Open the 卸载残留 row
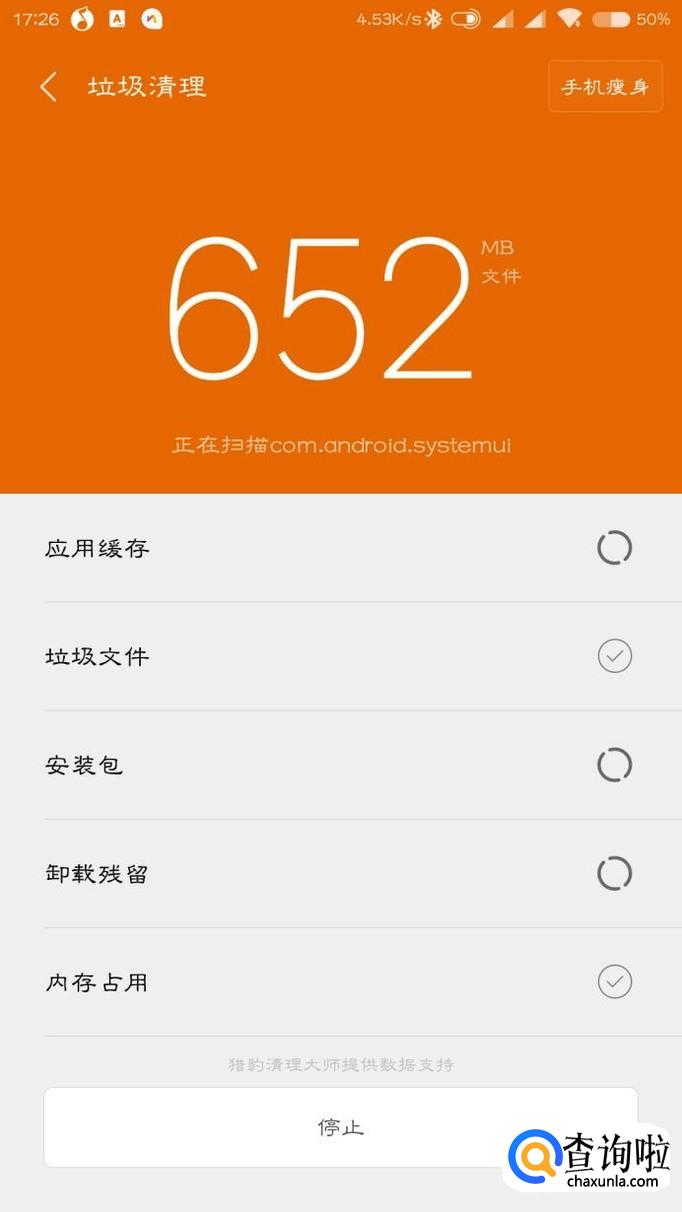The image size is (682, 1212). pyautogui.click(x=340, y=874)
